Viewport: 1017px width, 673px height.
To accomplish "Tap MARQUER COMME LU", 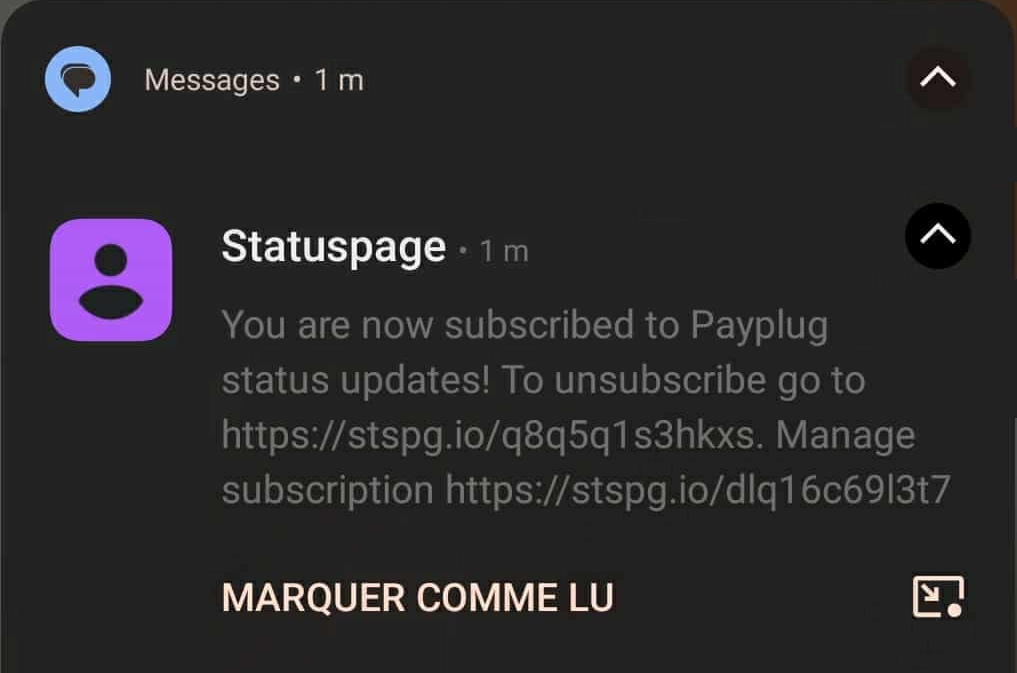I will point(417,598).
